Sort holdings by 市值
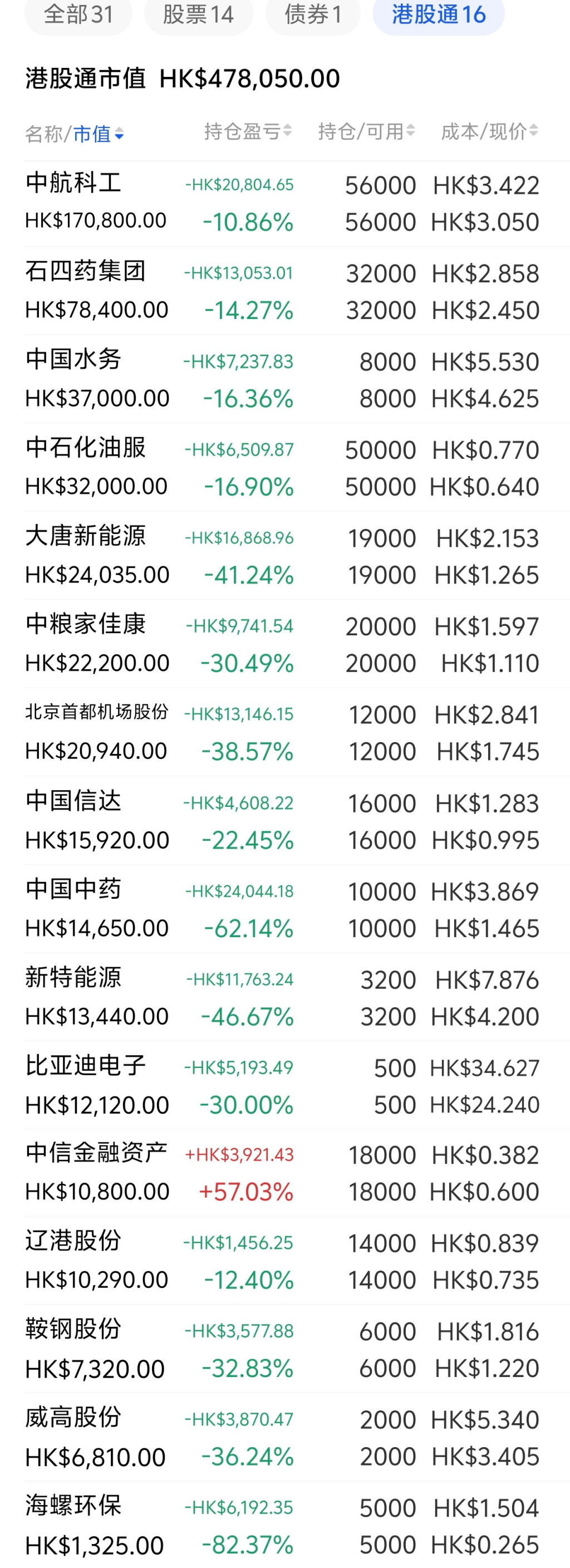Screen dimensions: 570x1568 [99, 133]
